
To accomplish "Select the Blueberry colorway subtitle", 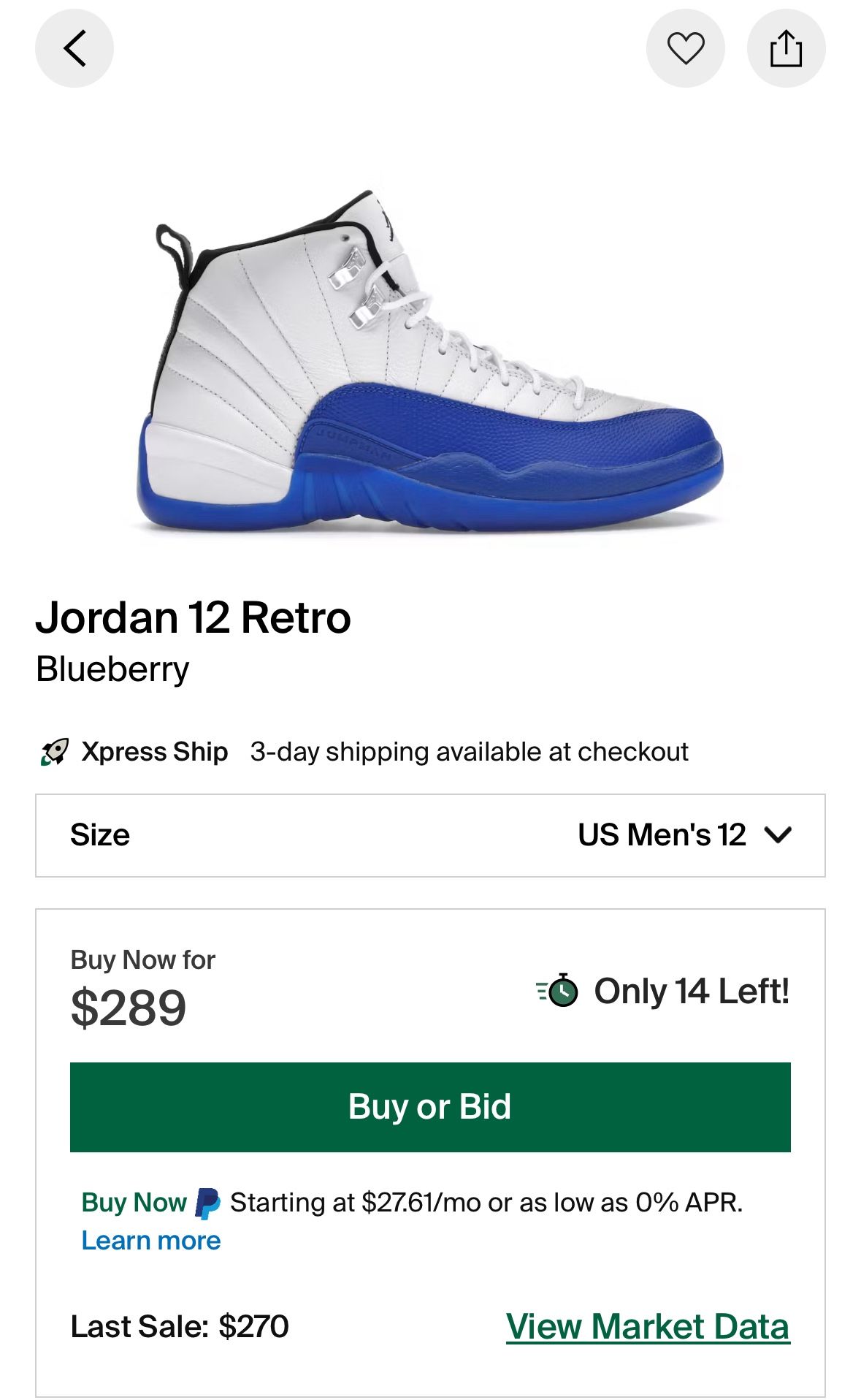I will (x=113, y=666).
